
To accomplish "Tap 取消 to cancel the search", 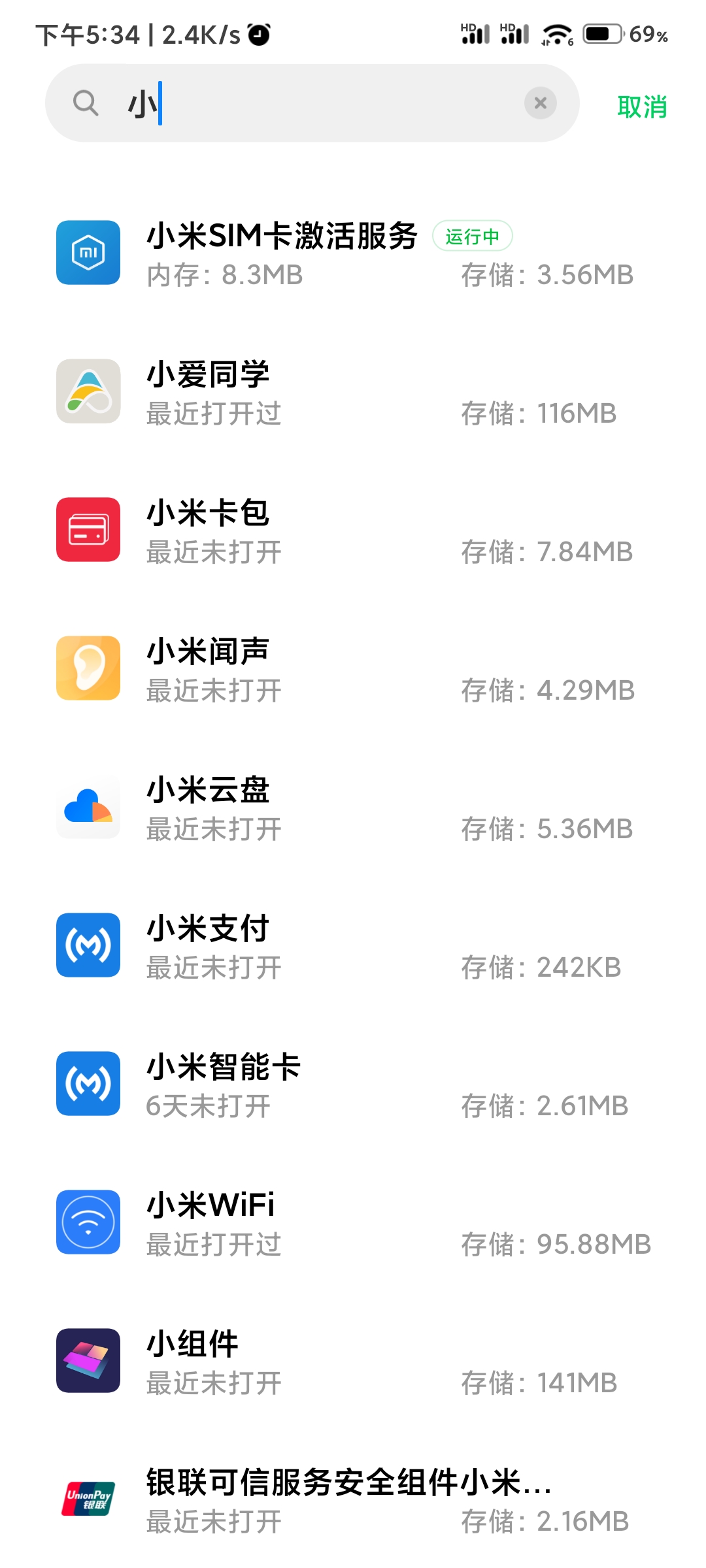I will coord(642,106).
